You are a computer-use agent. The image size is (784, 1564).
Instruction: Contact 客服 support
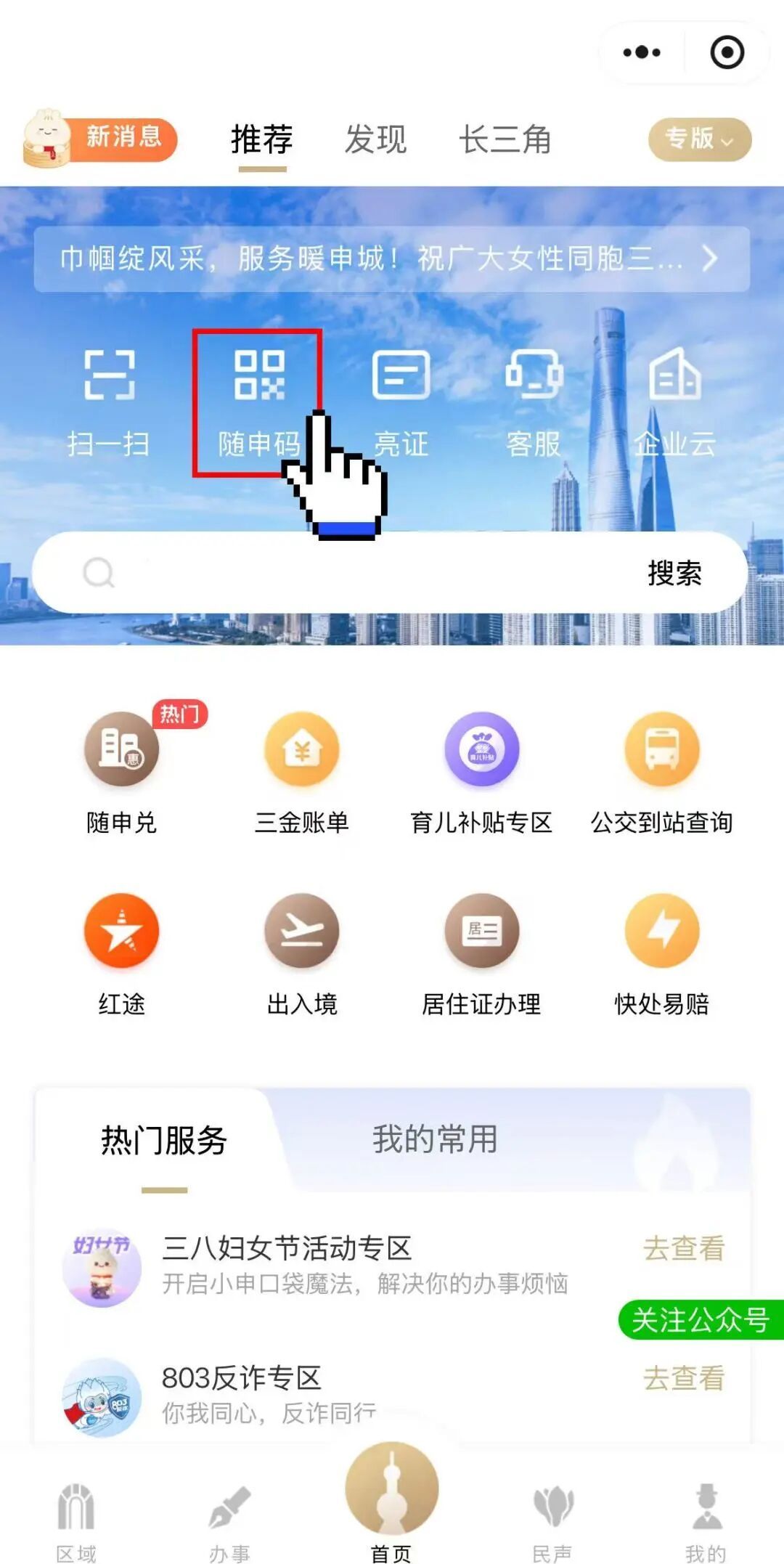534,403
